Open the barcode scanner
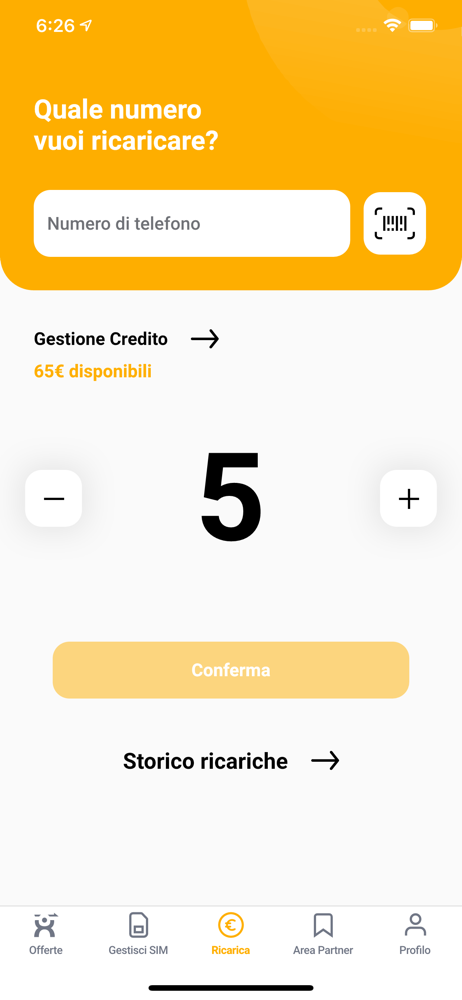The height and width of the screenshot is (1000, 462). coord(395,223)
